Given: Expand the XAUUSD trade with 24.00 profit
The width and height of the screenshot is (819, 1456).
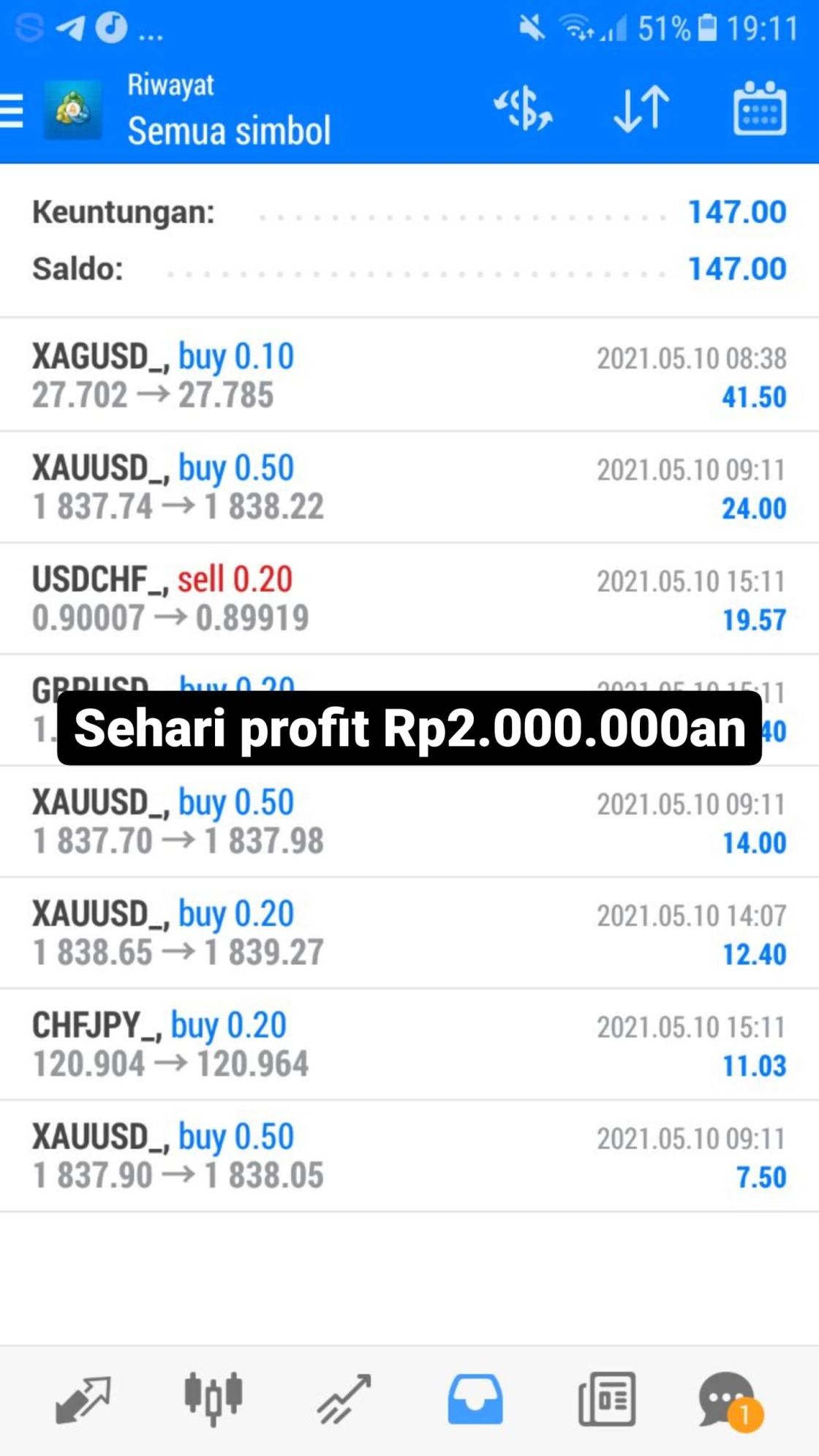Looking at the screenshot, I should [409, 487].
